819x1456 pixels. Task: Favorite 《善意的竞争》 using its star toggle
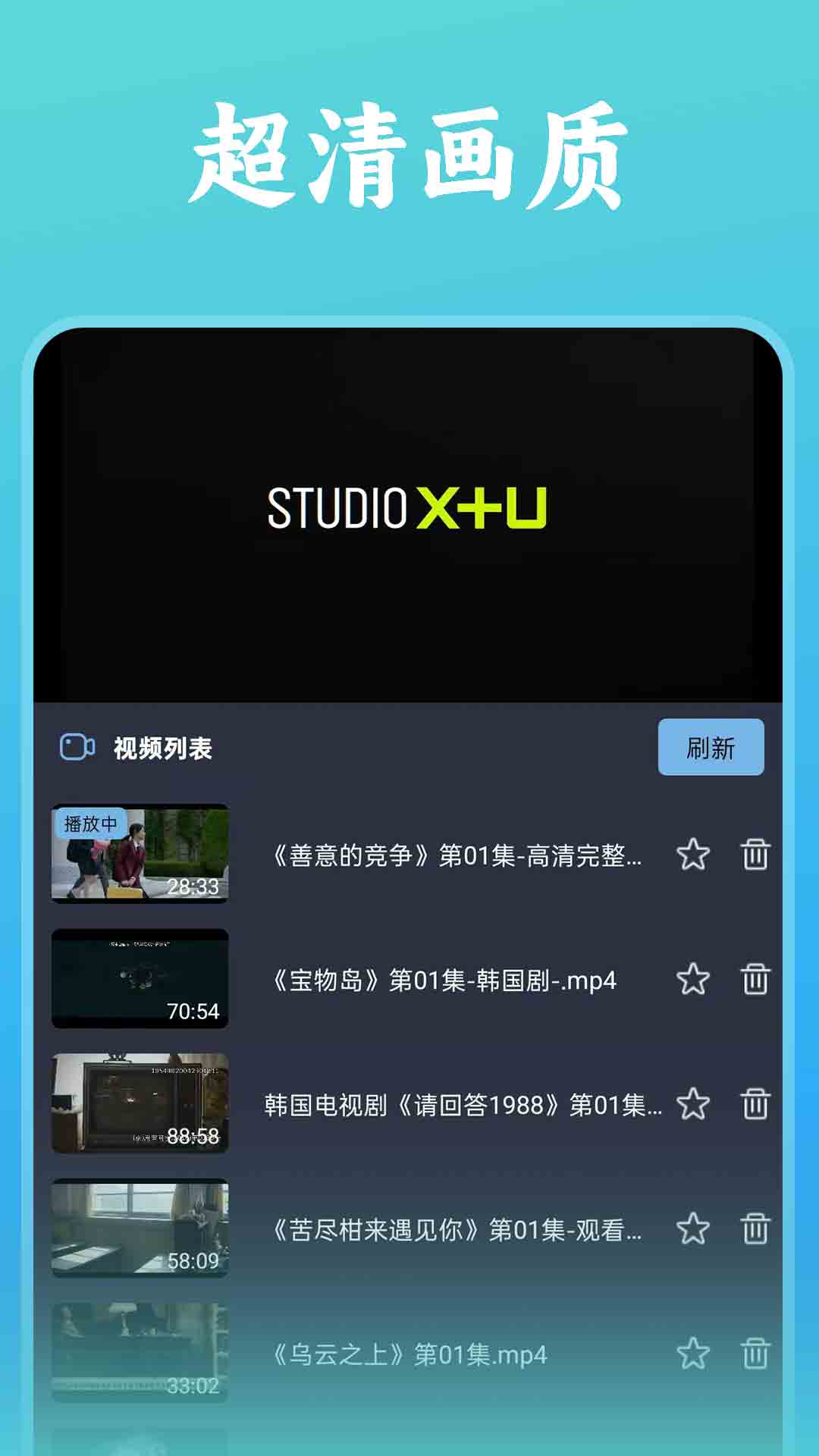click(x=692, y=854)
